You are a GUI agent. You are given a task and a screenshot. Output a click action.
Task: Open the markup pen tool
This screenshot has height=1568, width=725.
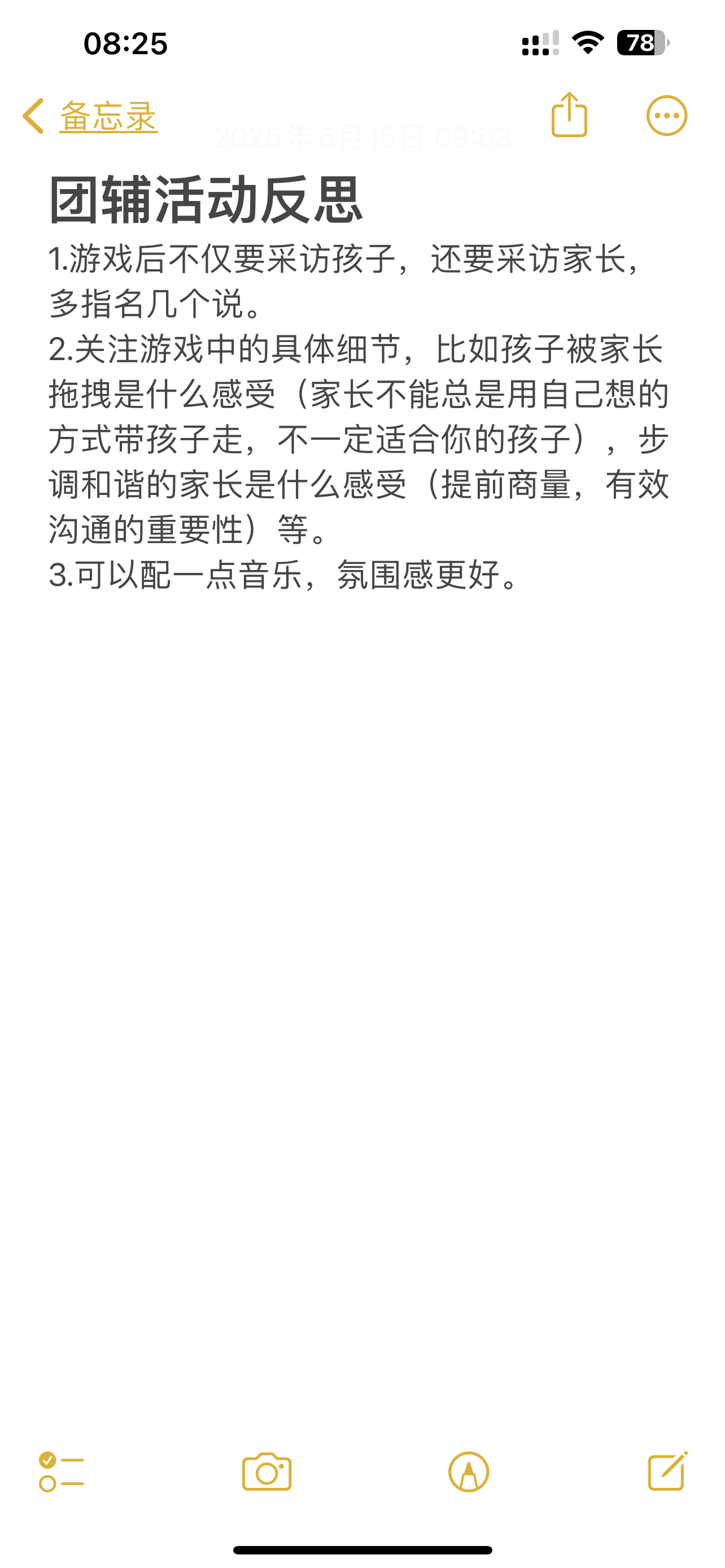(469, 1472)
